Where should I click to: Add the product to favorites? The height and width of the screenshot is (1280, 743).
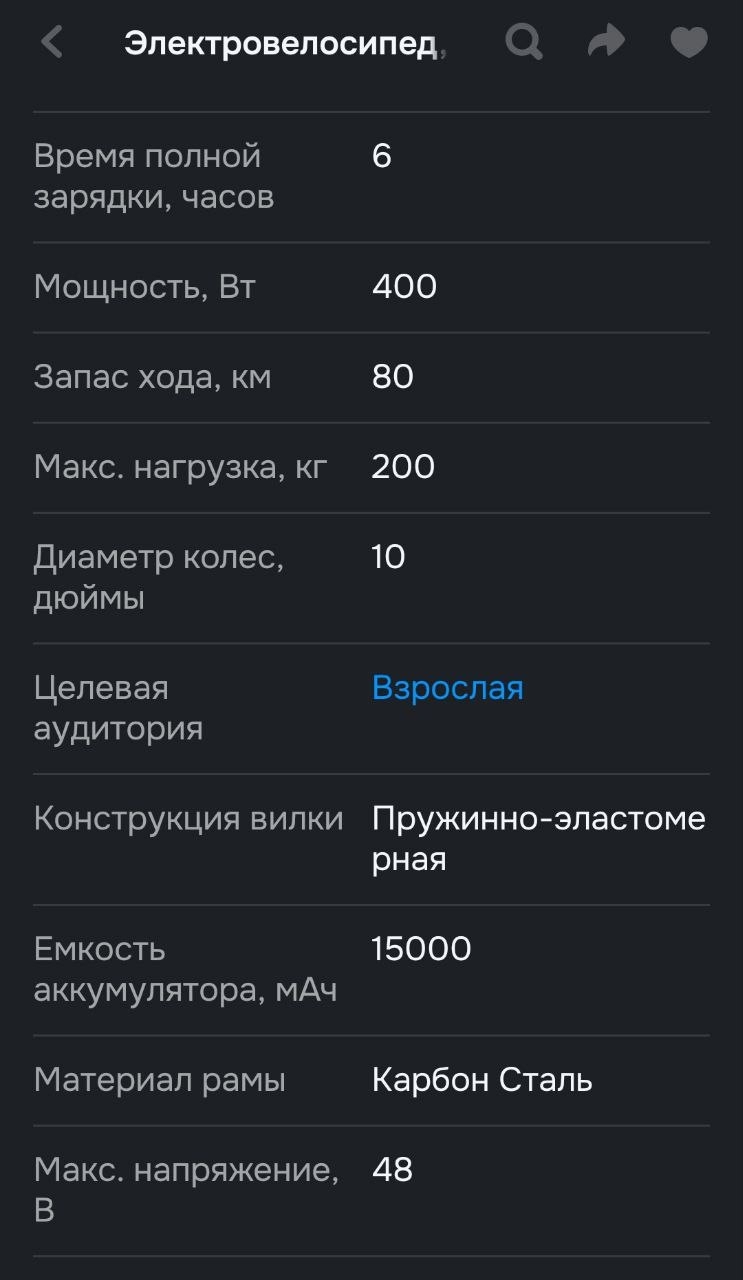688,43
